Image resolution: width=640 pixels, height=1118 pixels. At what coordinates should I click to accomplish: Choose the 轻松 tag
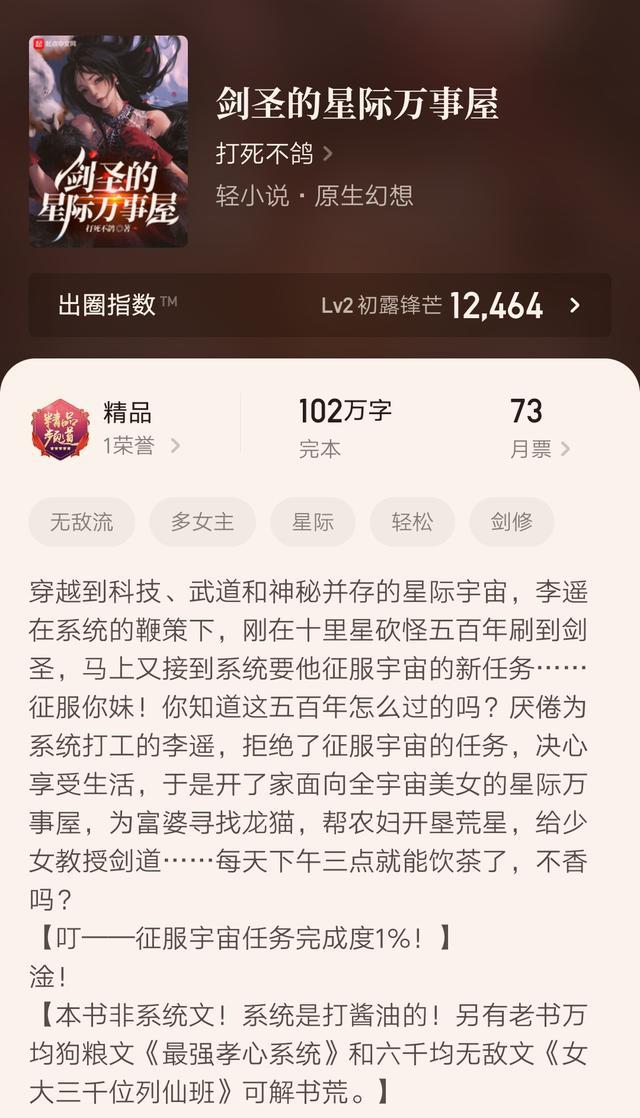412,522
